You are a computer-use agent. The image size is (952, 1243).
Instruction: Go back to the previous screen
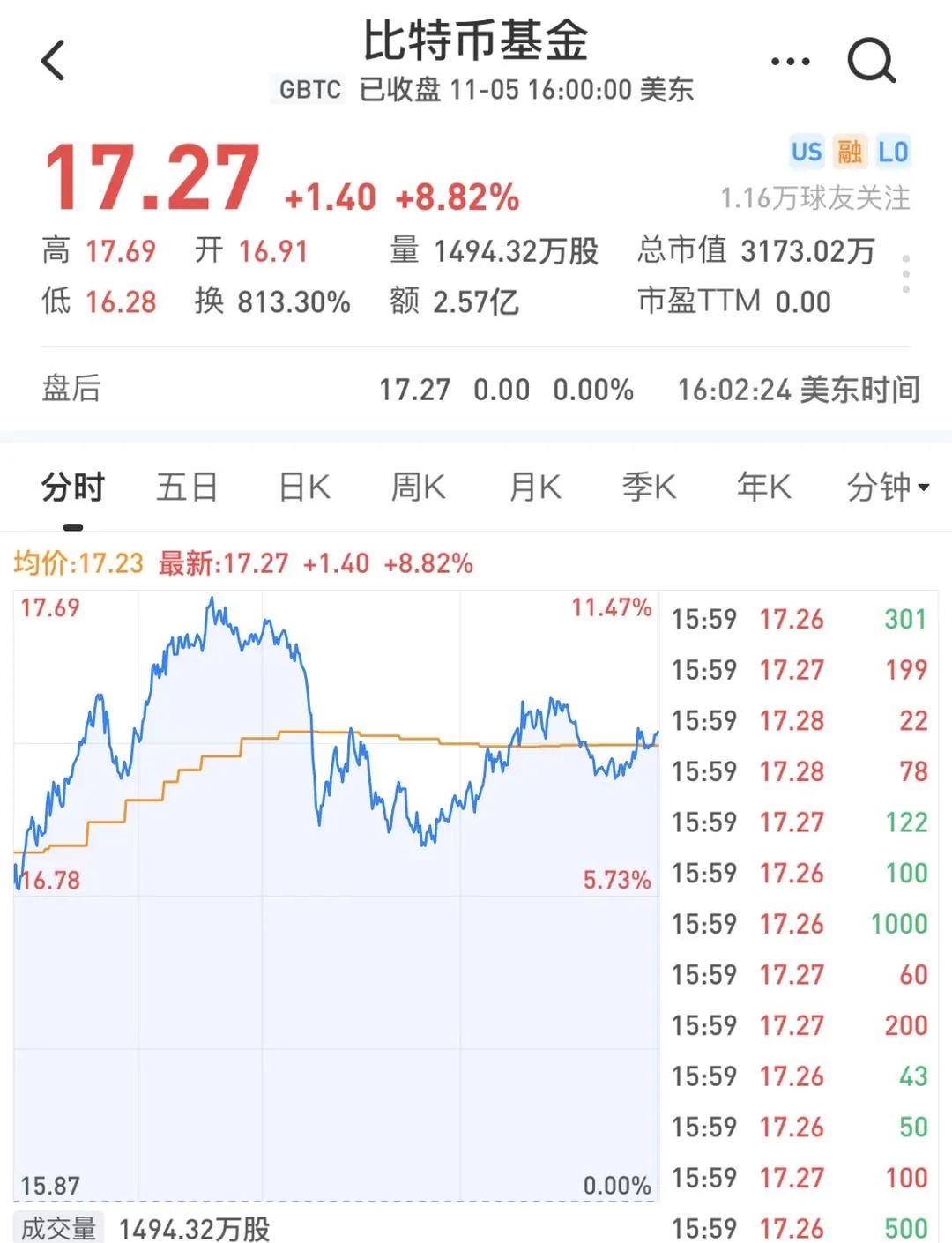click(55, 60)
